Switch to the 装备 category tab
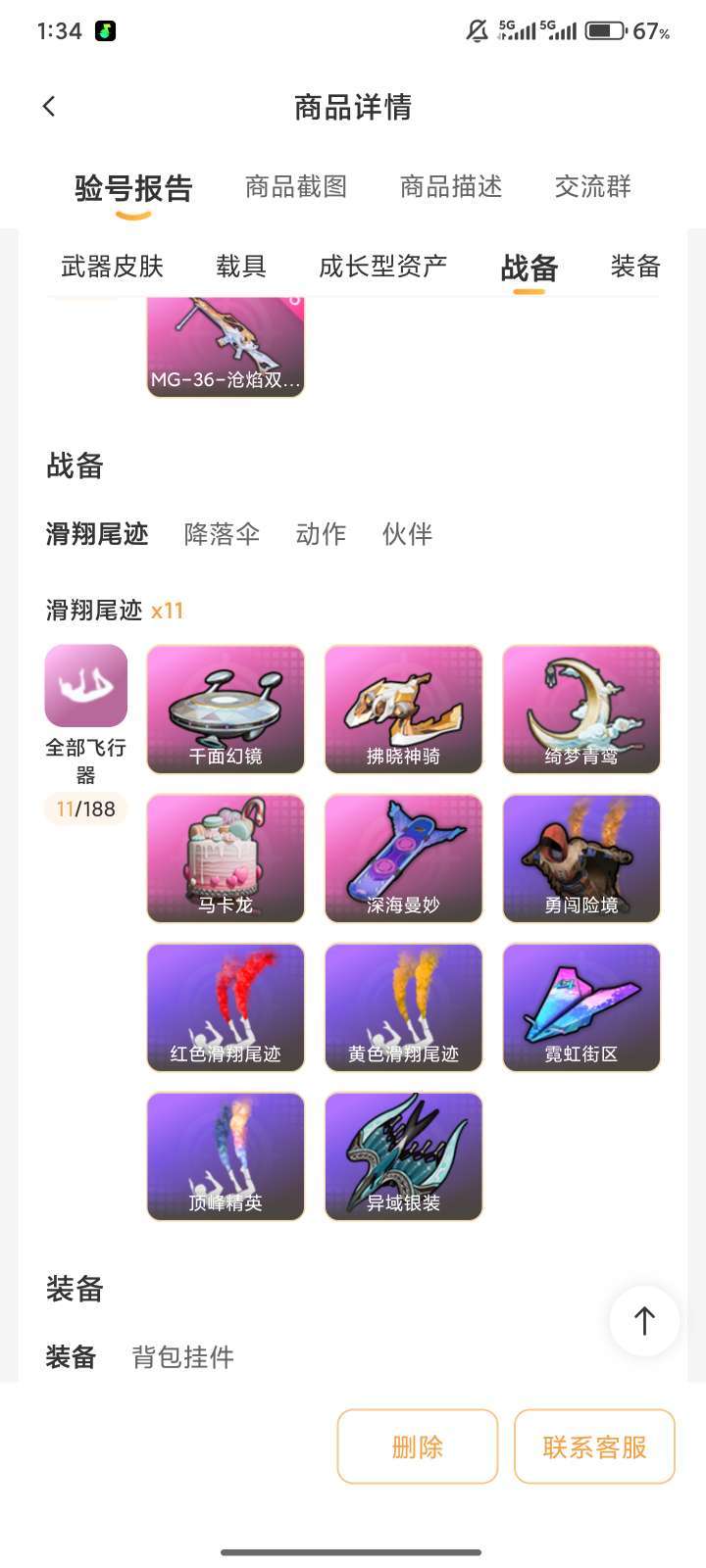Screen dimensions: 706x1568 635,267
